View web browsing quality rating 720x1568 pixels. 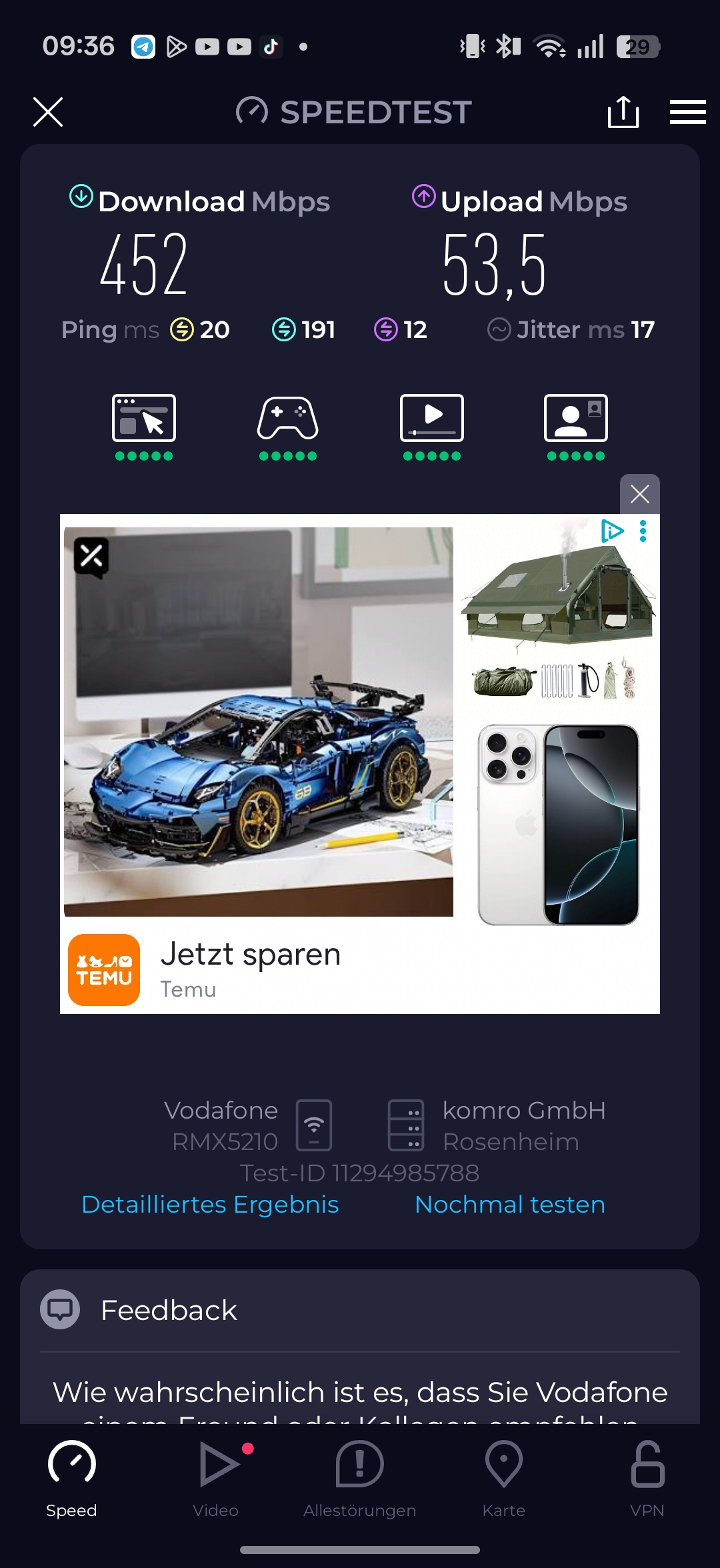[144, 427]
